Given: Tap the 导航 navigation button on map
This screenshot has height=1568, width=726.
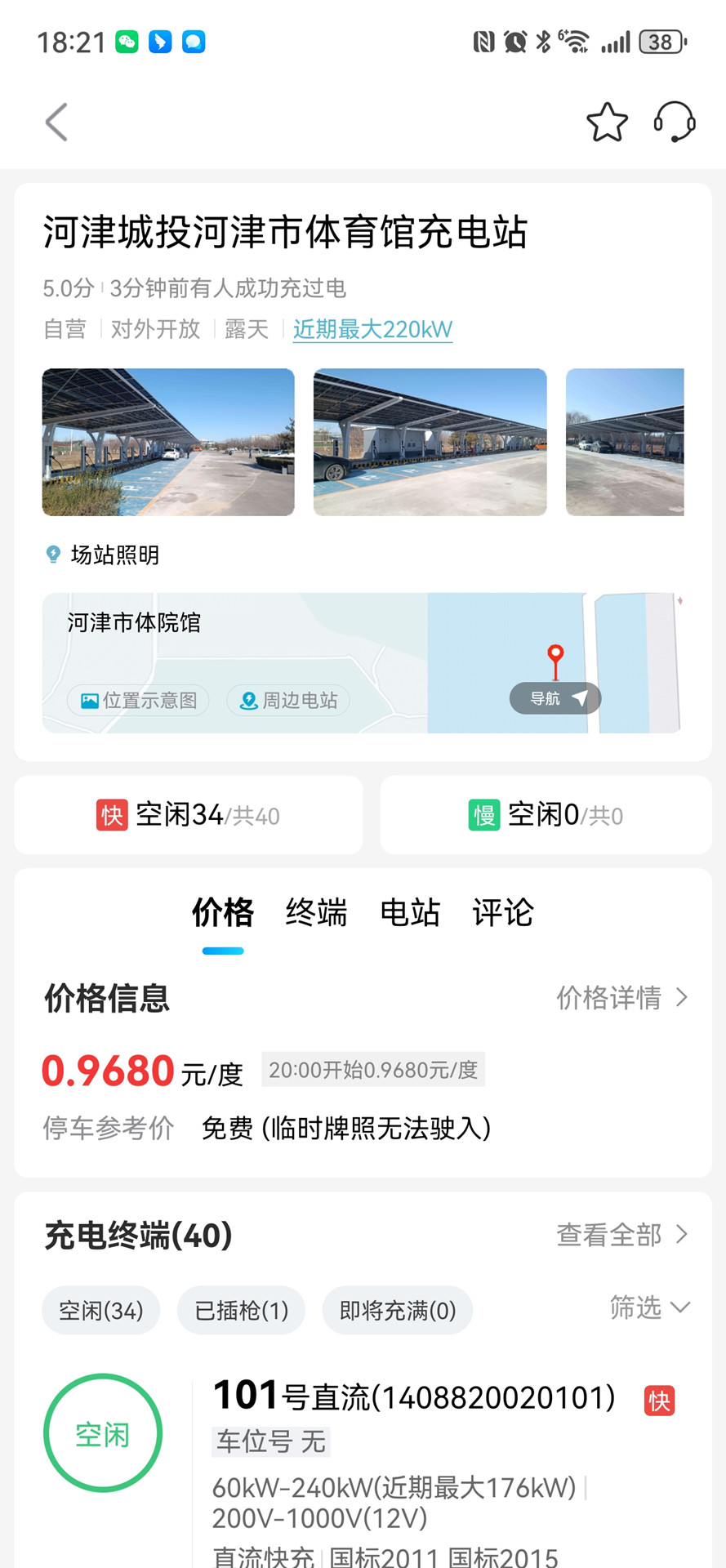Looking at the screenshot, I should [555, 698].
